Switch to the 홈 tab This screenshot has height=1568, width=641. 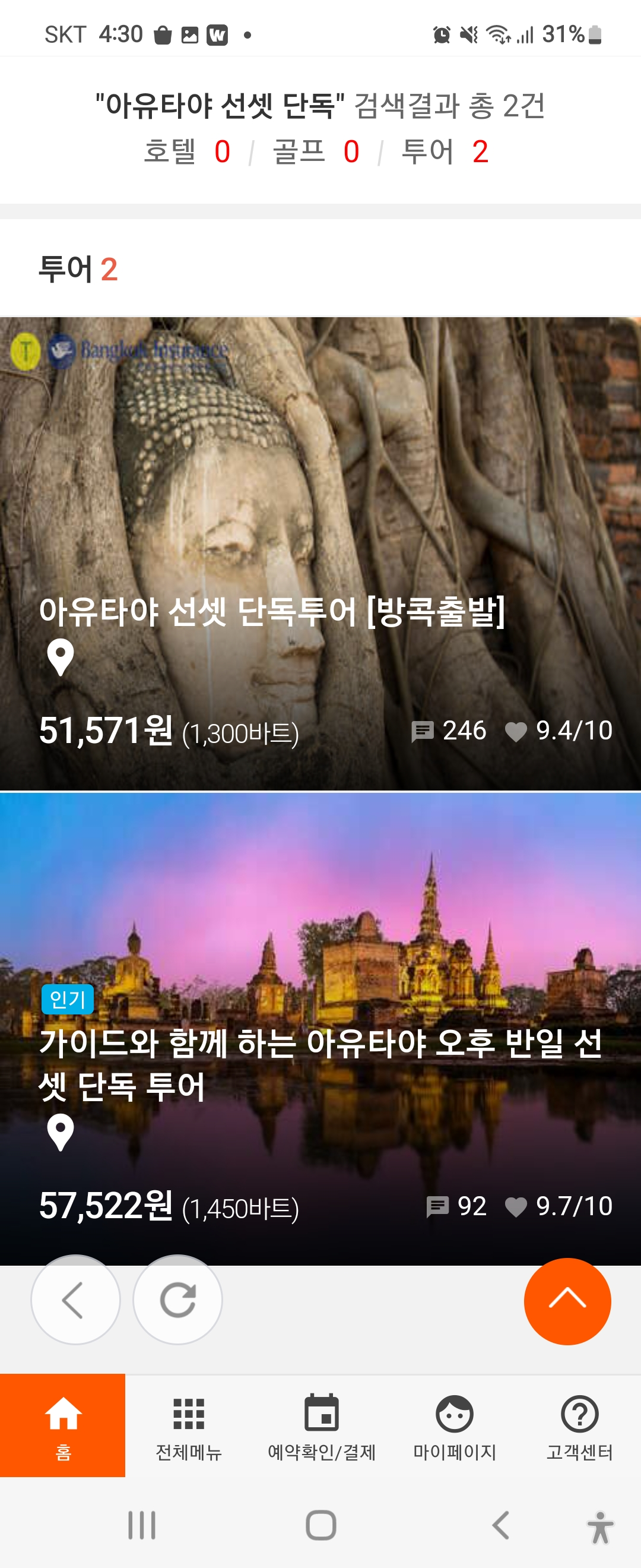pos(63,1425)
